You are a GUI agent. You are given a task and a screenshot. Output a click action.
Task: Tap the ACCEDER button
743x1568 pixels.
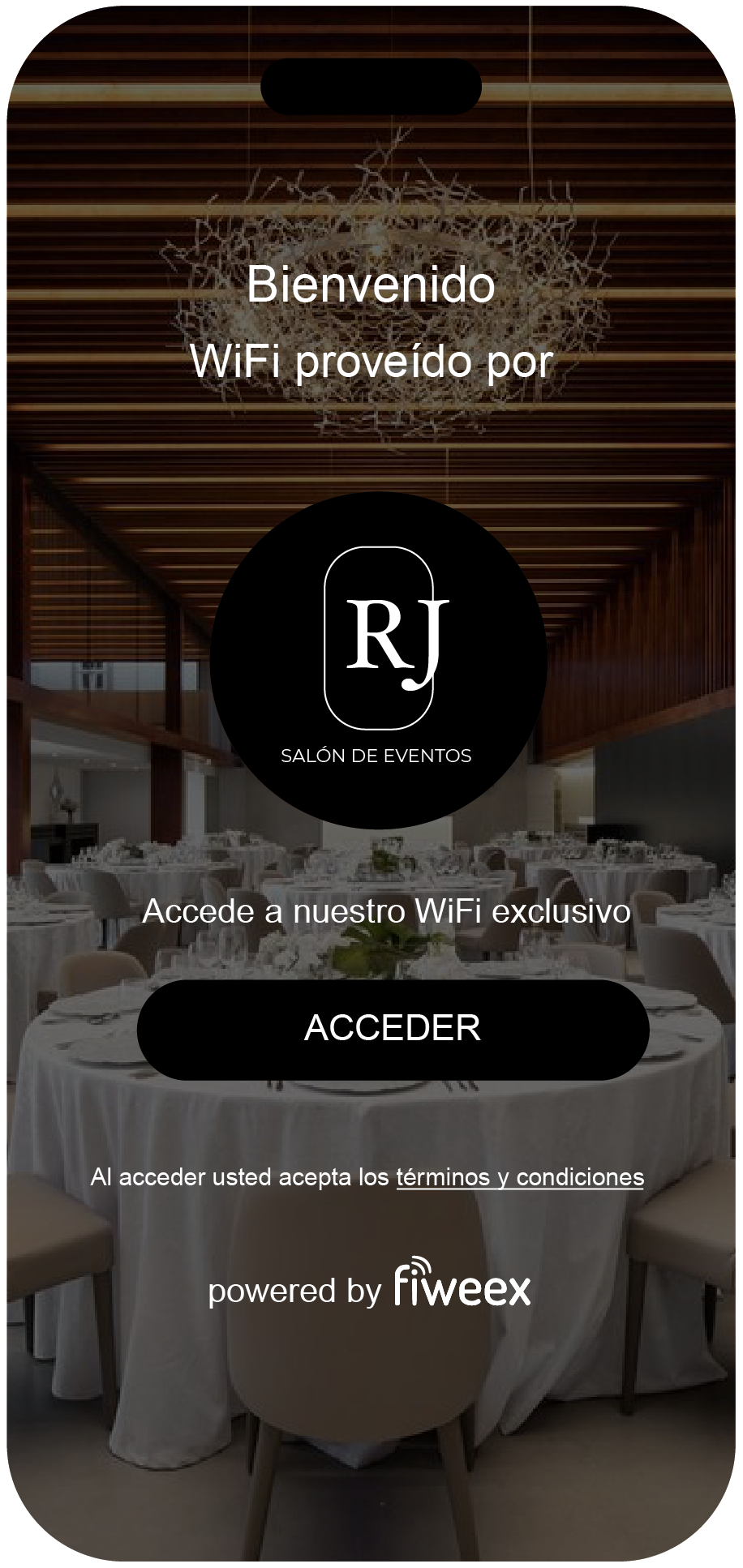click(393, 1029)
